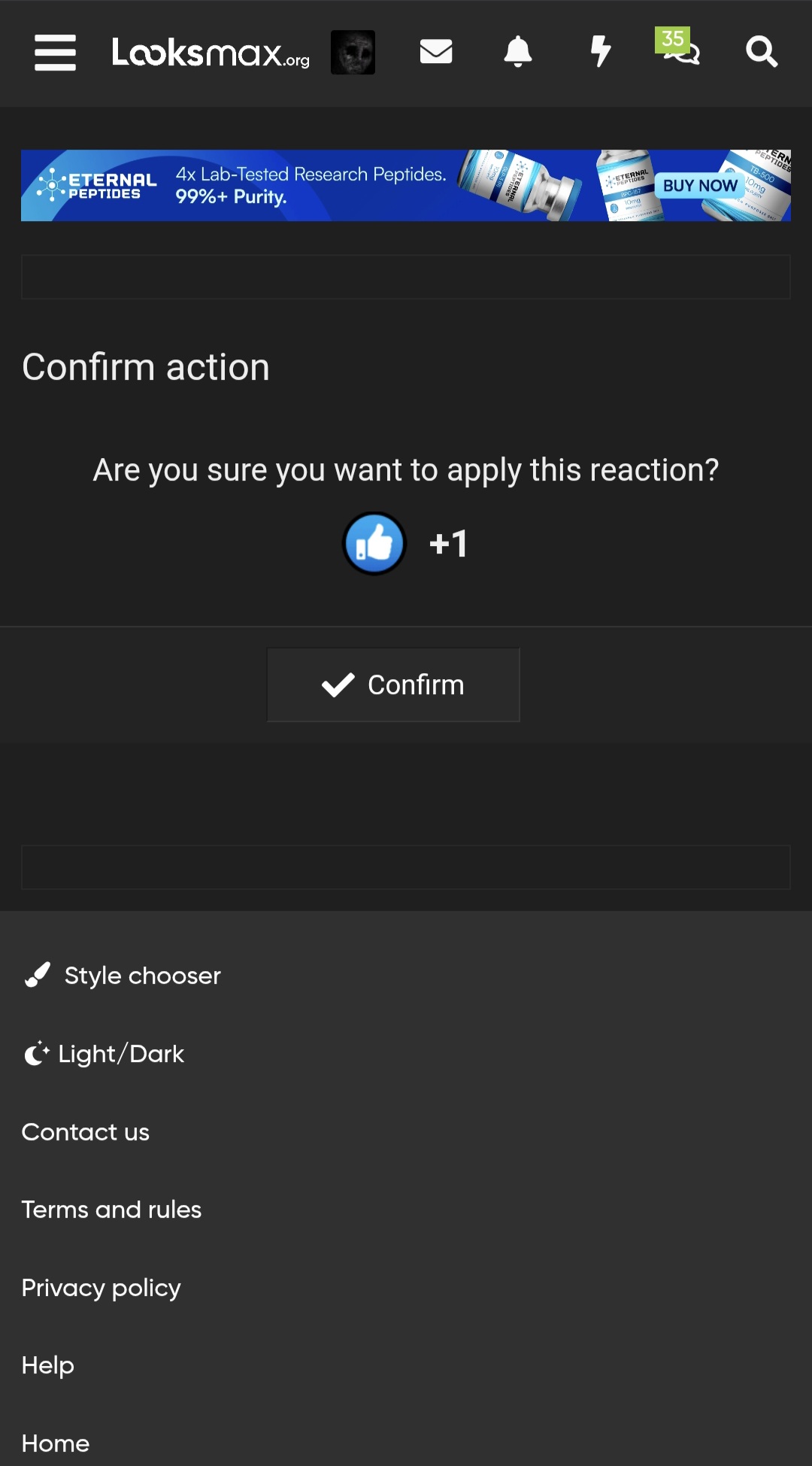The height and width of the screenshot is (1466, 812).
Task: Confirm applying the +1 reaction
Action: click(x=393, y=684)
